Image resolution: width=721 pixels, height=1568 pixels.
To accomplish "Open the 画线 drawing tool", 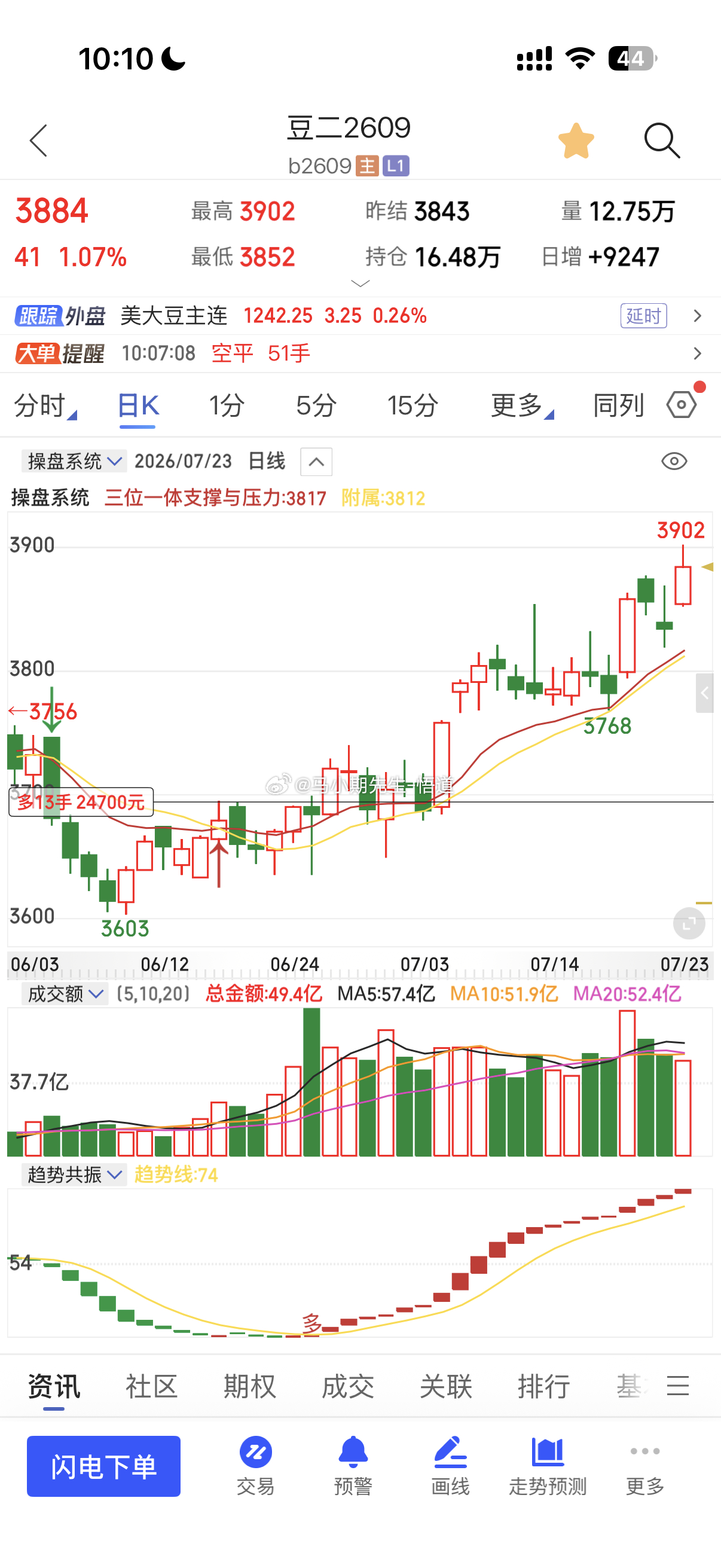I will (x=450, y=1466).
